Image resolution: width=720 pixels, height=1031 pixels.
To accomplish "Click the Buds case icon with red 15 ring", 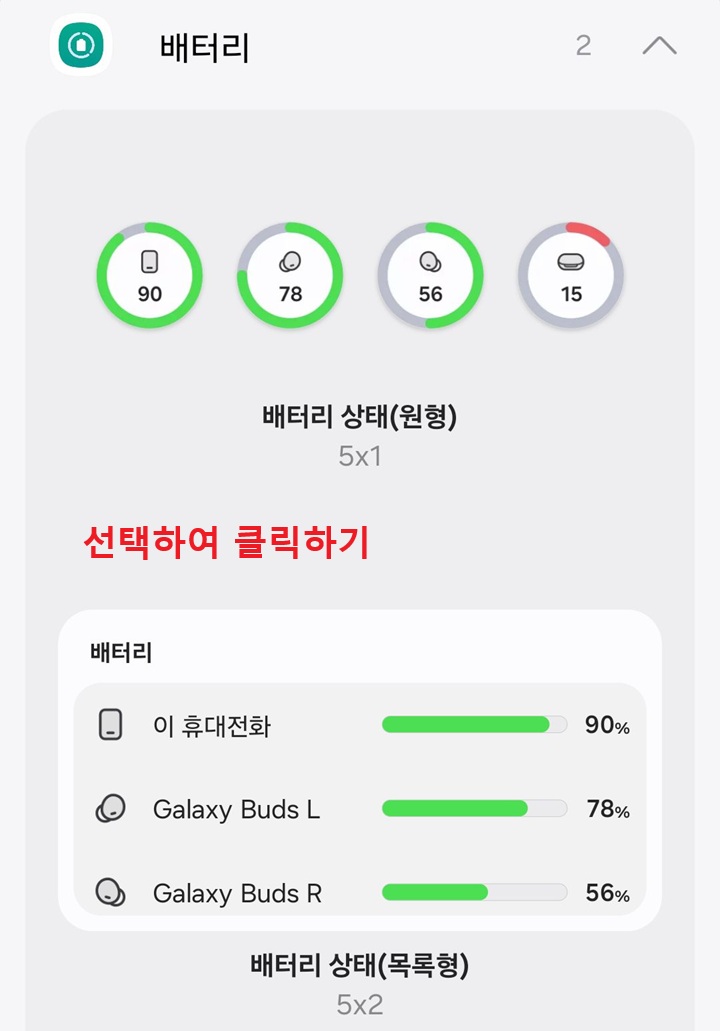I will tap(571, 262).
